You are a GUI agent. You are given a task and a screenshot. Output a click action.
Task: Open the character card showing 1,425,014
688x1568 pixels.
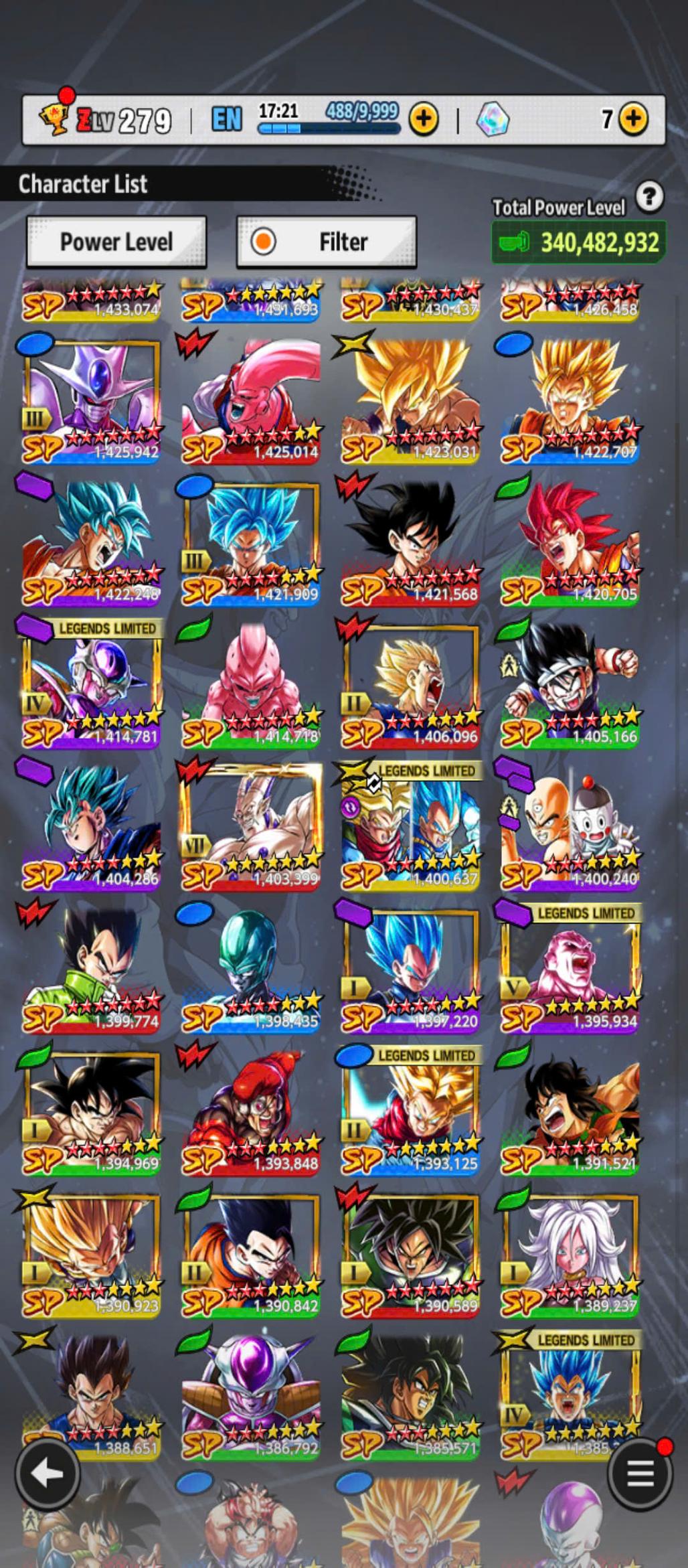click(251, 401)
